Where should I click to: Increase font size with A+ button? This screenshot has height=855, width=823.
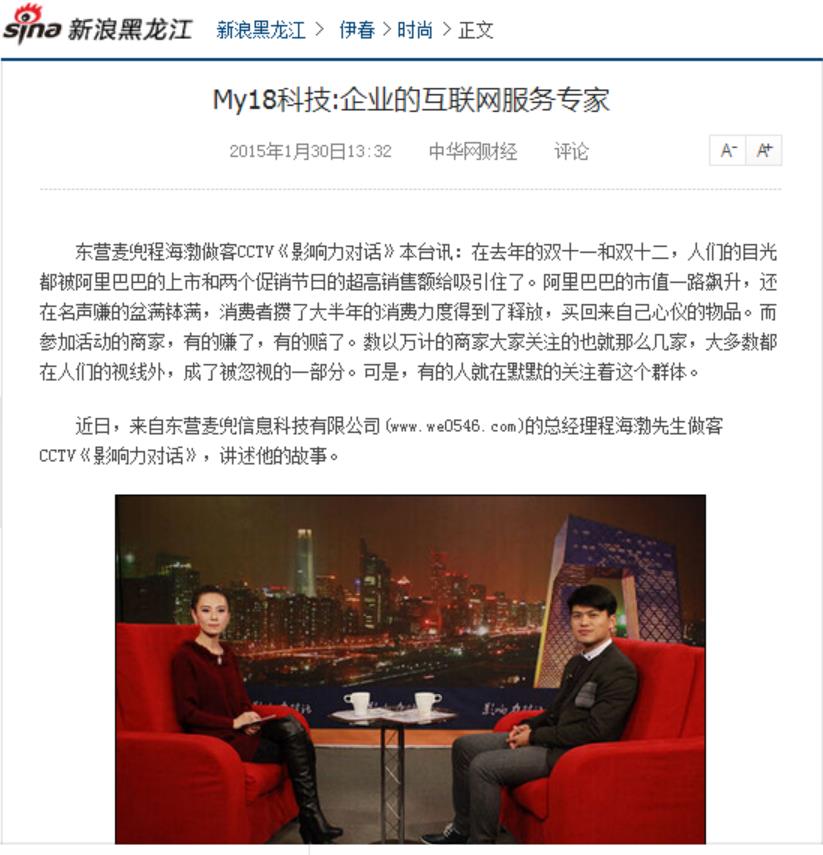764,151
